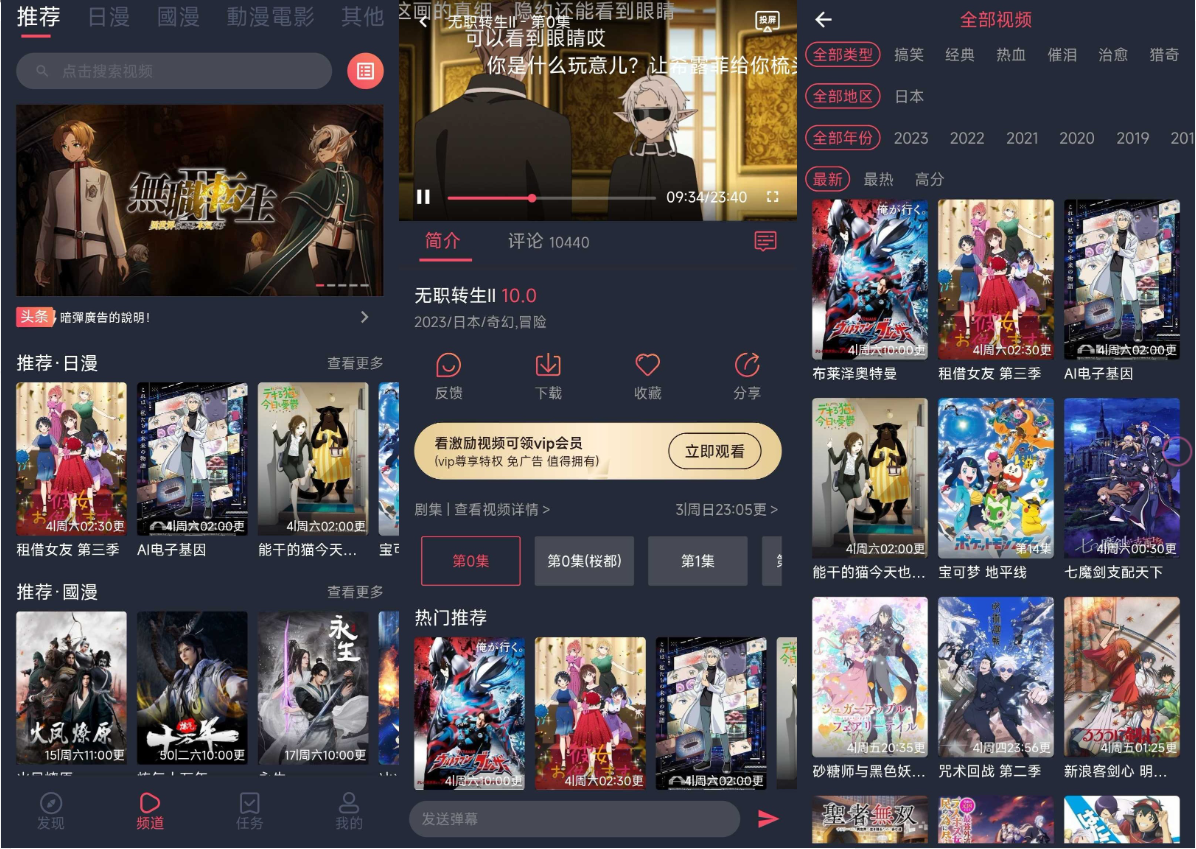Viewport: 1196px width, 849px height.
Task: Open the red list icon beside search
Action: click(365, 71)
